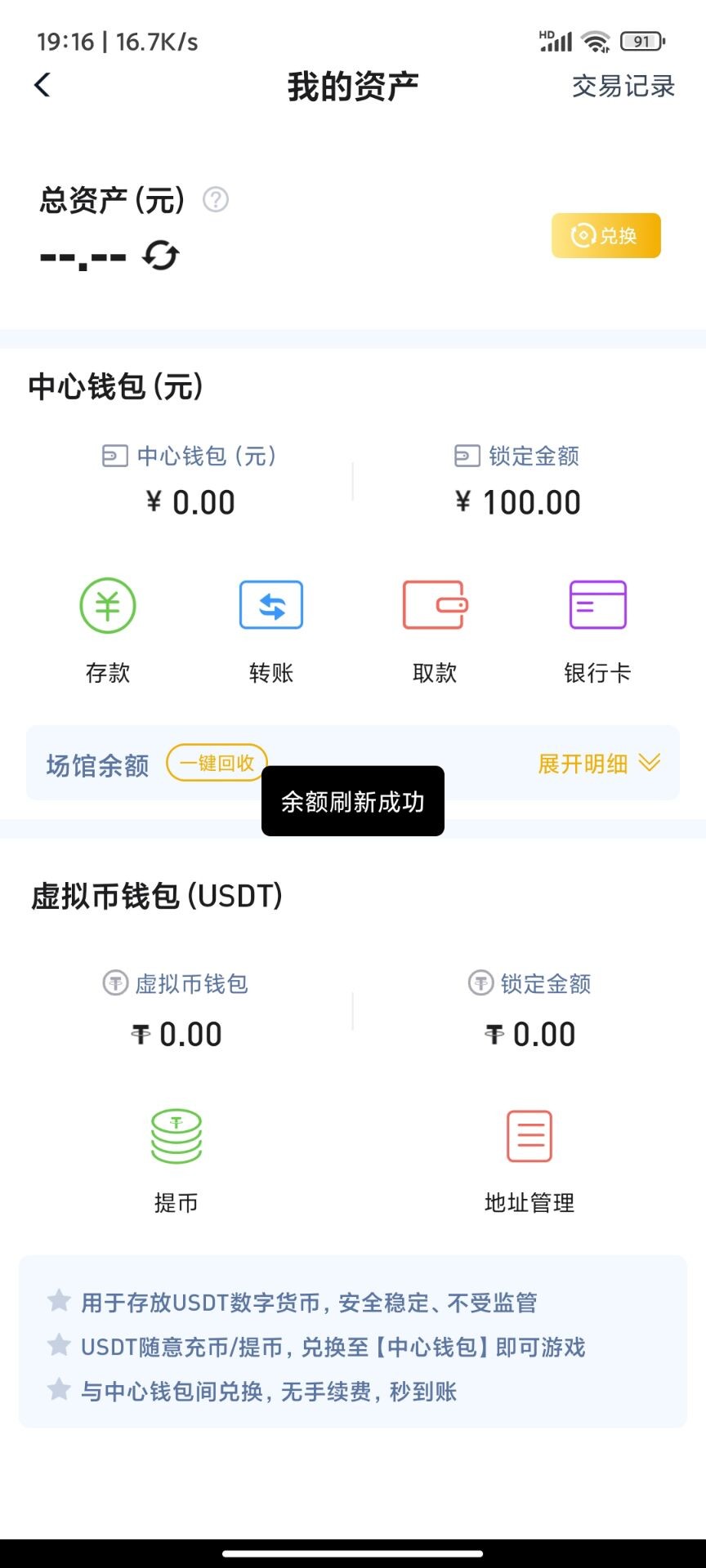This screenshot has width=706, height=1568.
Task: Tap the help question mark beside 总资产
Action: tap(216, 199)
